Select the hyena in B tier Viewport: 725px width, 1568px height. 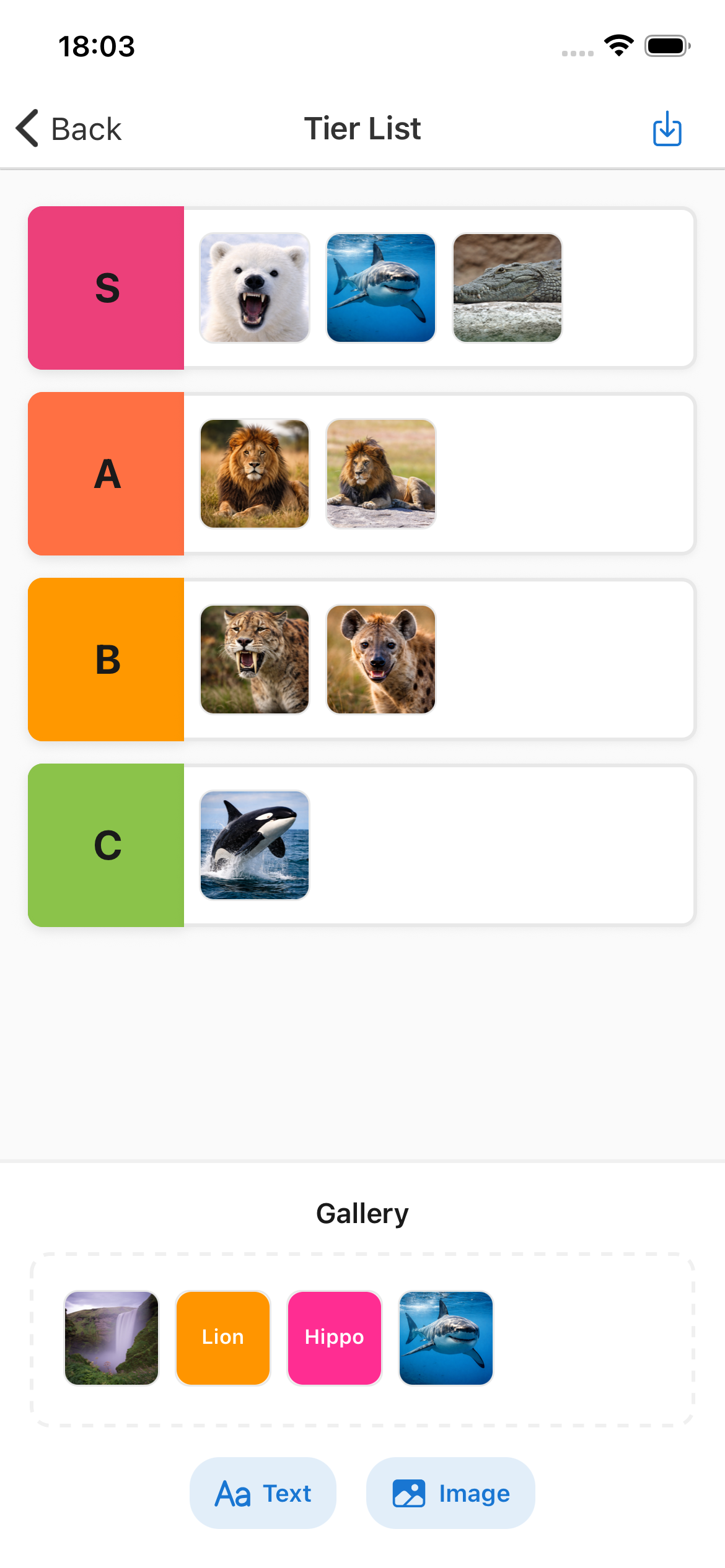coord(381,660)
